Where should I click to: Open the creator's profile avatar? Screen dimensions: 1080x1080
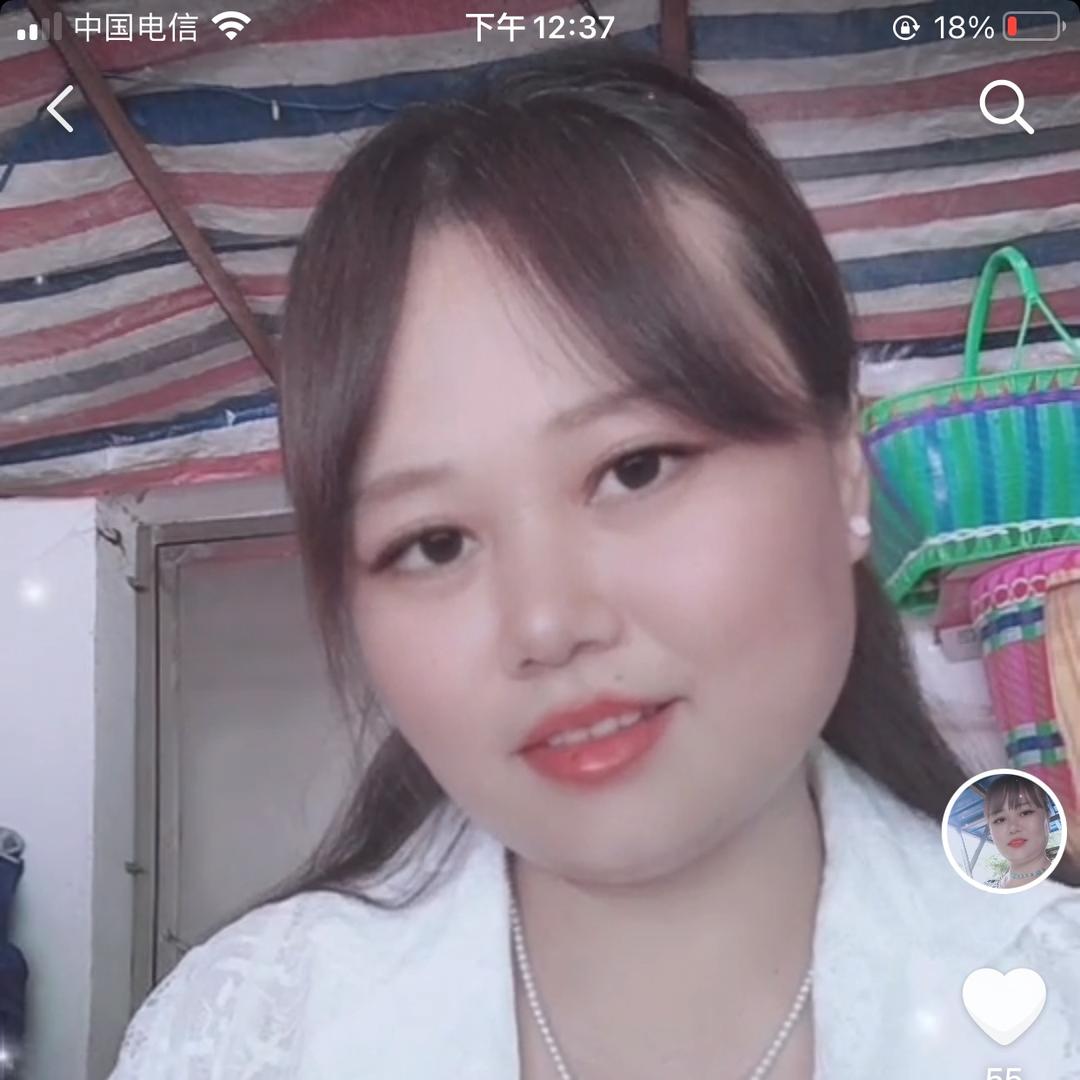(1003, 831)
